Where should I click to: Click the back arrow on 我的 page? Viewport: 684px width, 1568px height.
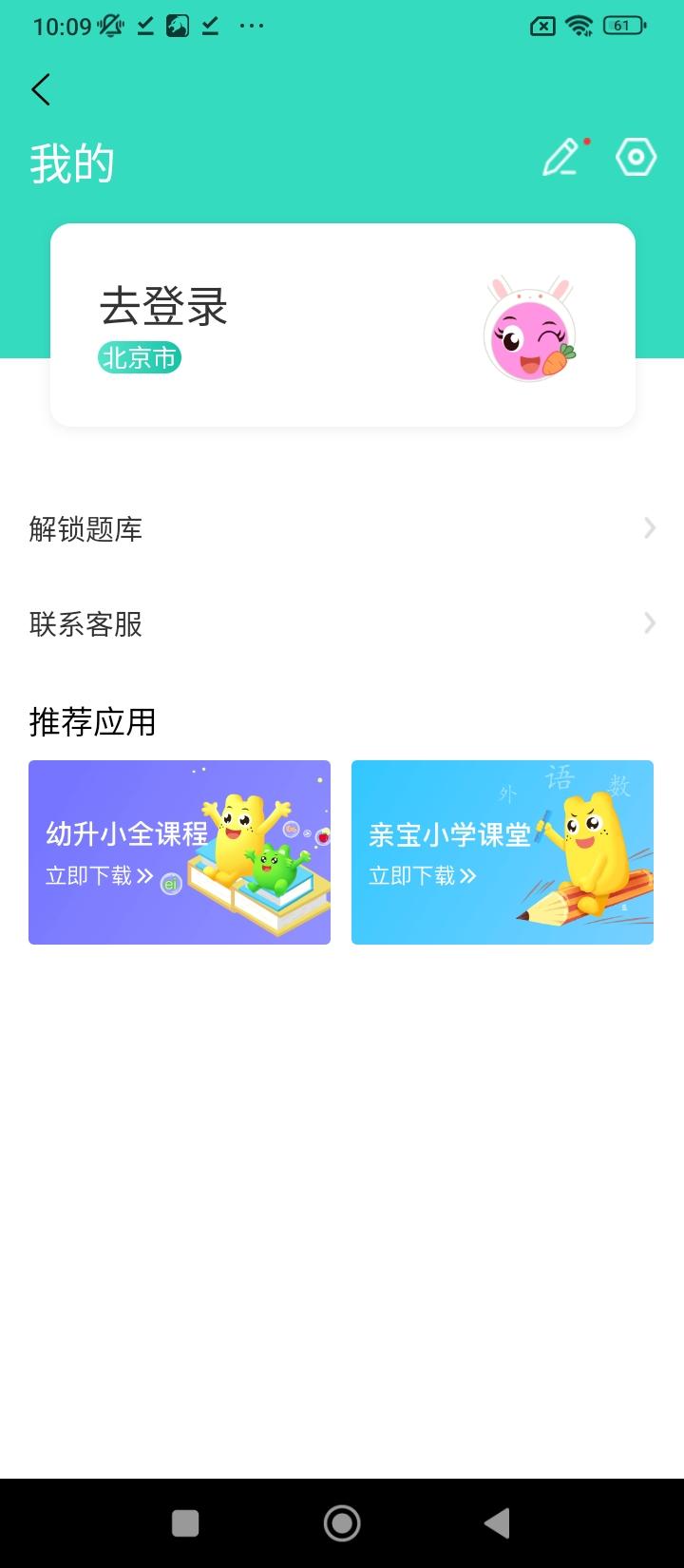point(40,89)
